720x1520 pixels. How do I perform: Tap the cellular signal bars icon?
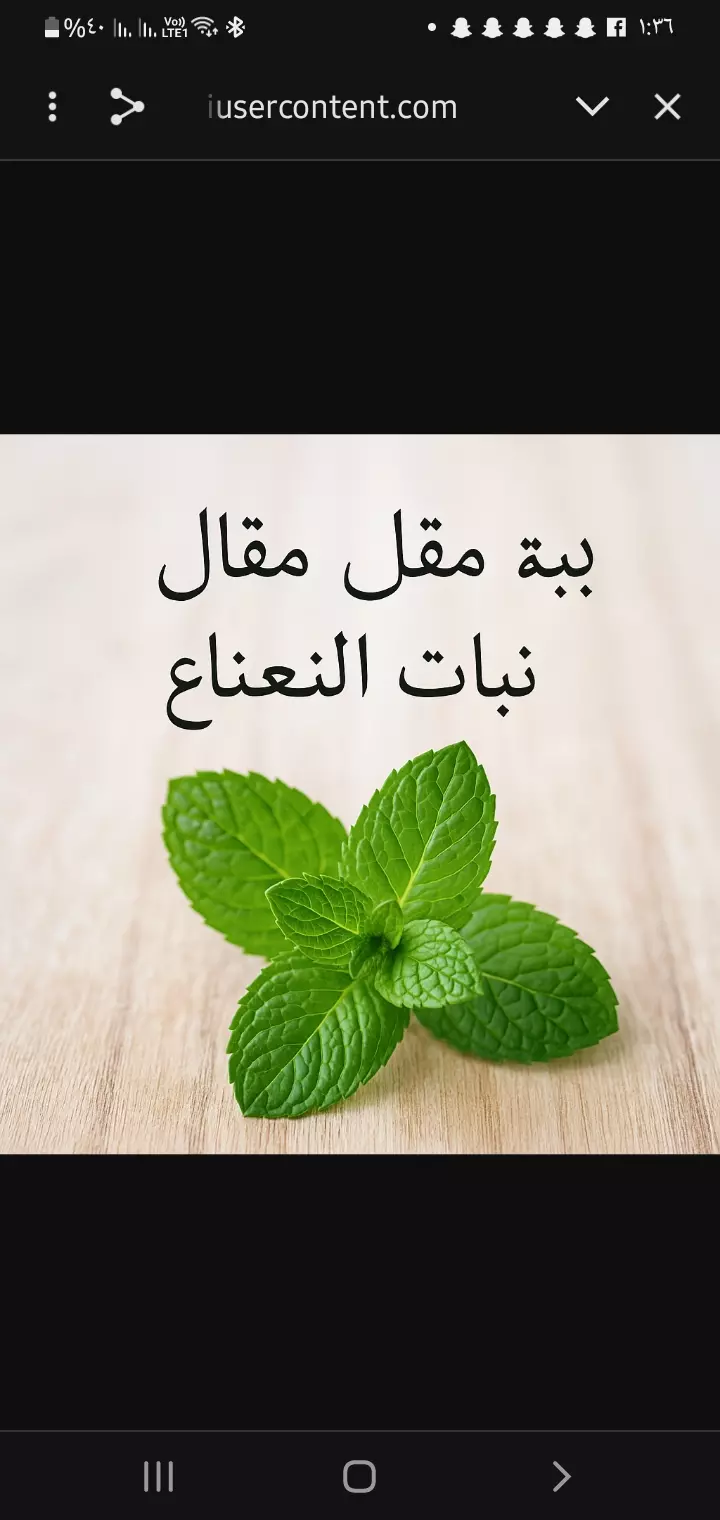(x=120, y=26)
